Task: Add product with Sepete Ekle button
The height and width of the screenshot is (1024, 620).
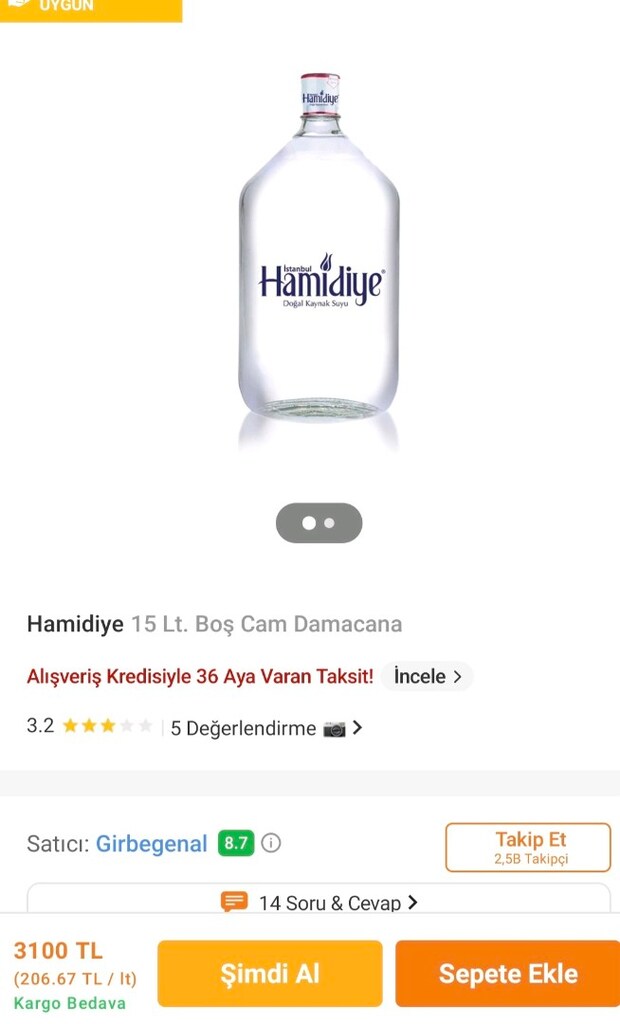Action: click(508, 973)
